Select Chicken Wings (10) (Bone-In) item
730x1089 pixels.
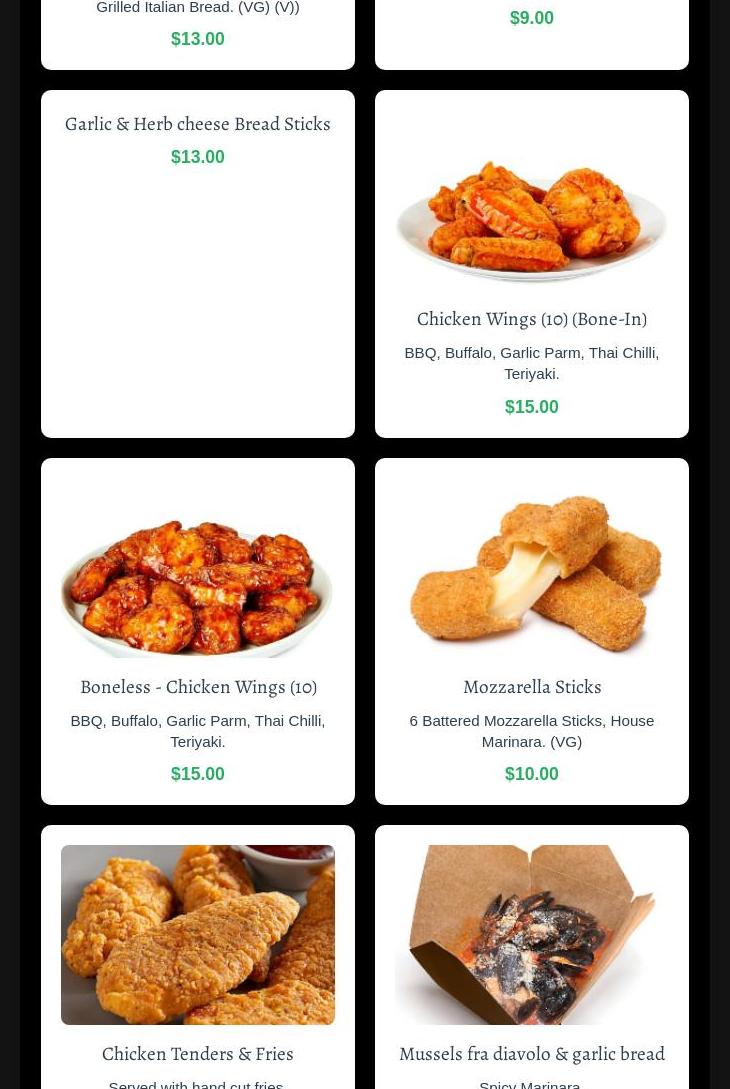coord(531,319)
